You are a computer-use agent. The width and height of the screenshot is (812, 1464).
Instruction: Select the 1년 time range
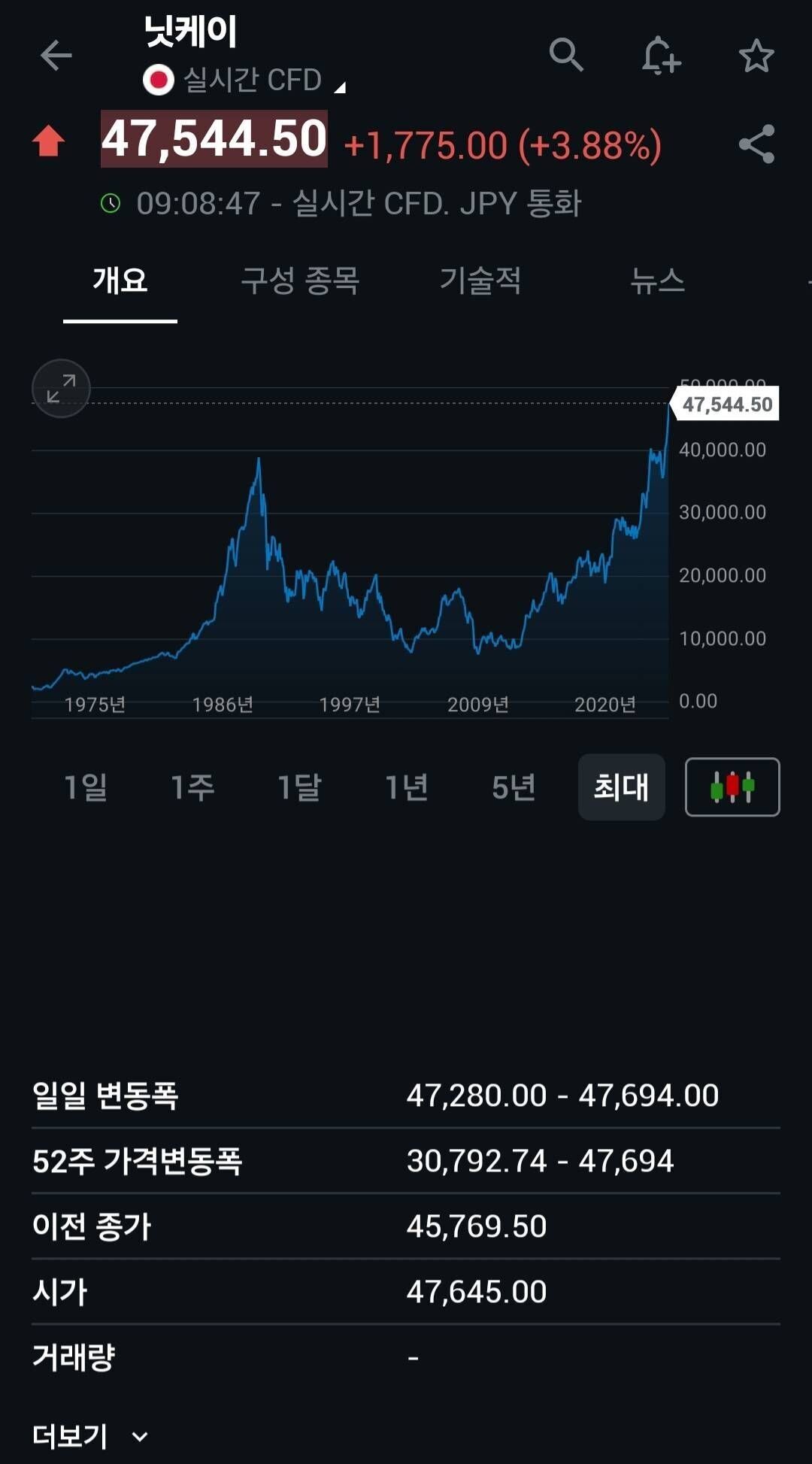click(407, 787)
